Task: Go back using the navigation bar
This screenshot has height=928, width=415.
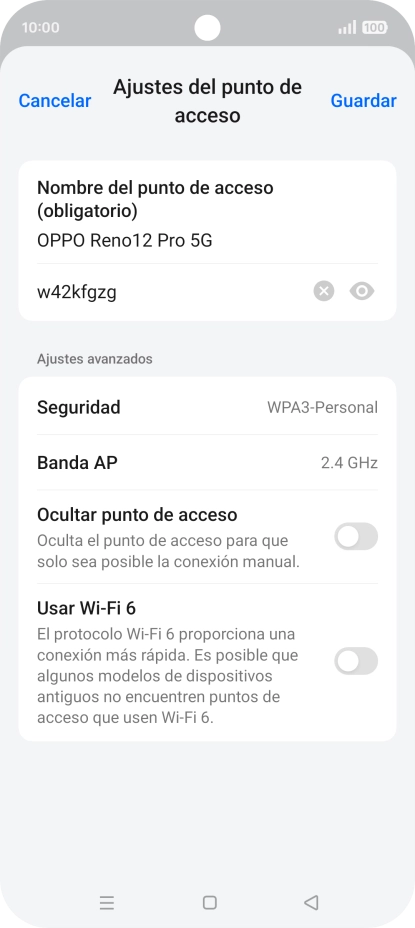Action: click(311, 902)
